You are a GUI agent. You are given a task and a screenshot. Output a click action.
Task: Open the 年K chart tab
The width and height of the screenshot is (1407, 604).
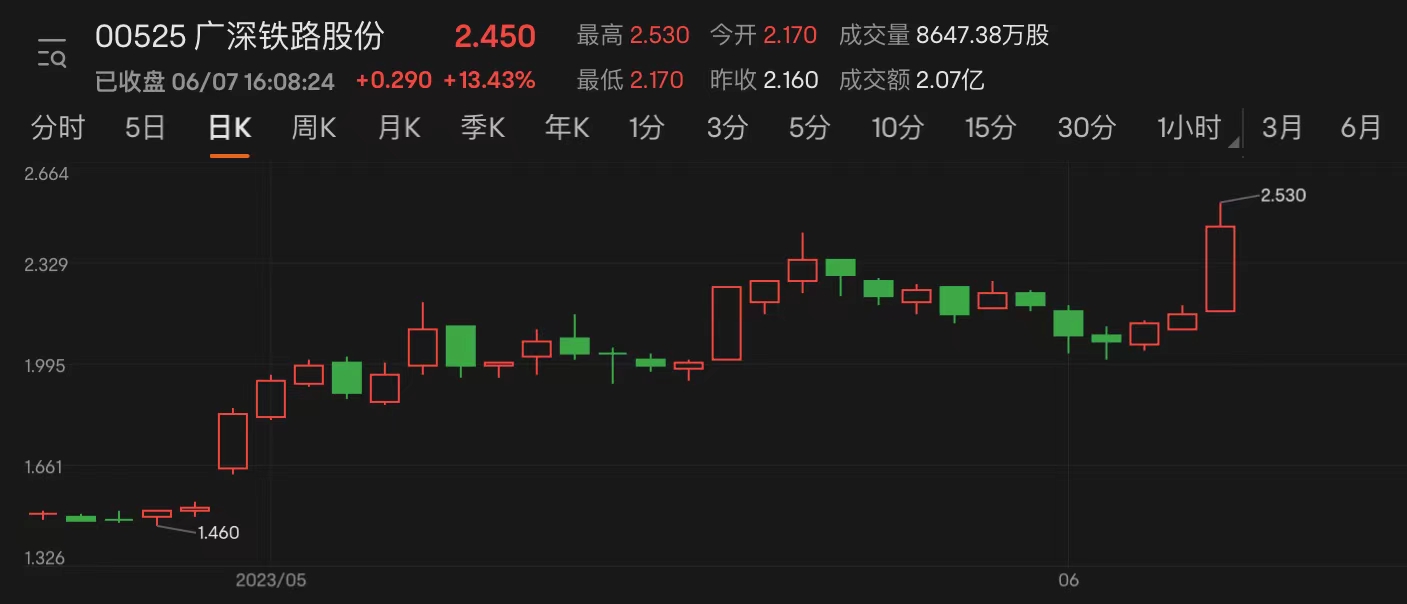pos(567,128)
